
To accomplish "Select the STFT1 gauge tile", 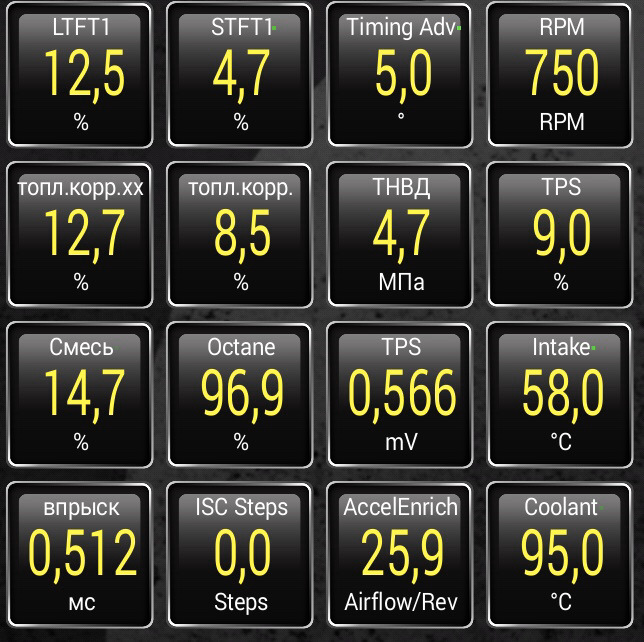I will [241, 75].
